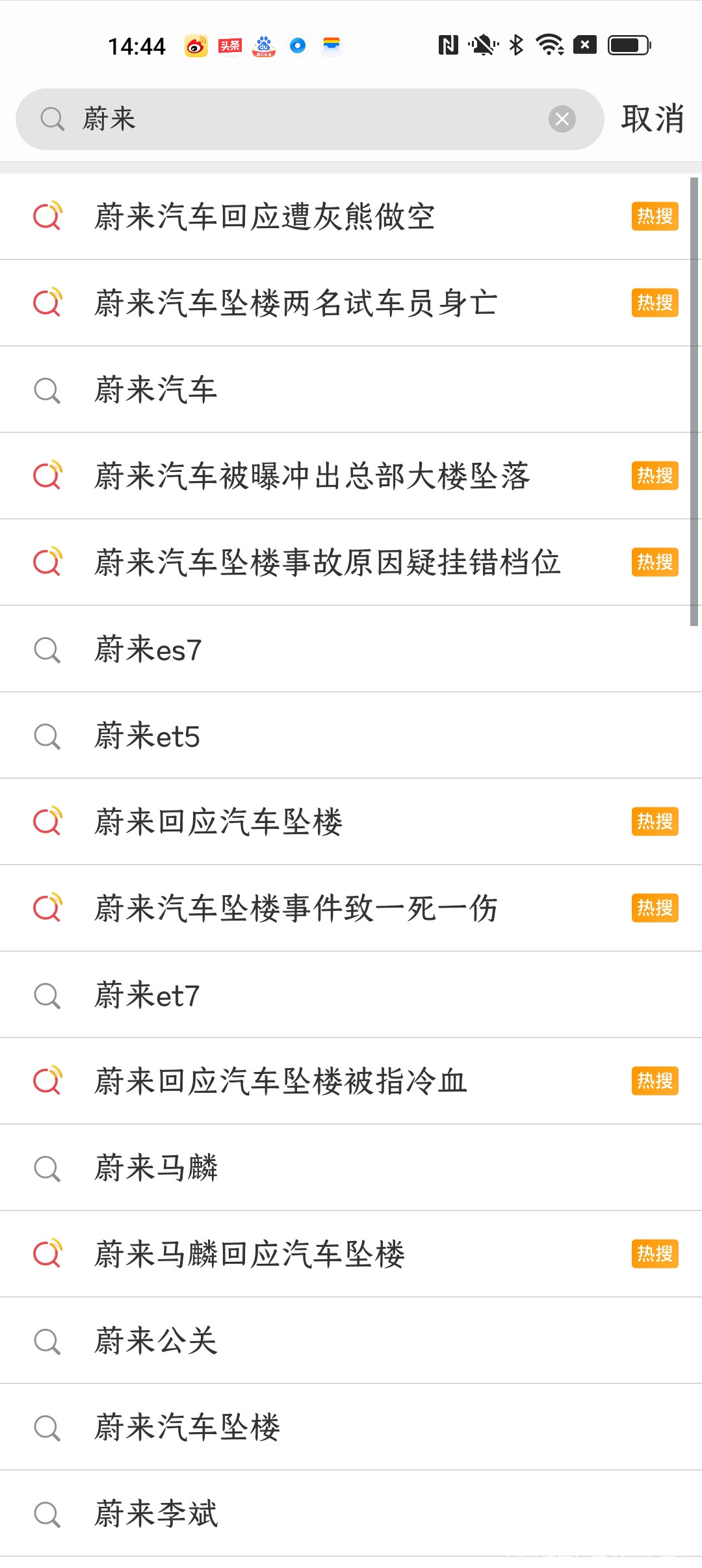702x1568 pixels.
Task: Cancel the search with 取消
Action: pyautogui.click(x=652, y=119)
